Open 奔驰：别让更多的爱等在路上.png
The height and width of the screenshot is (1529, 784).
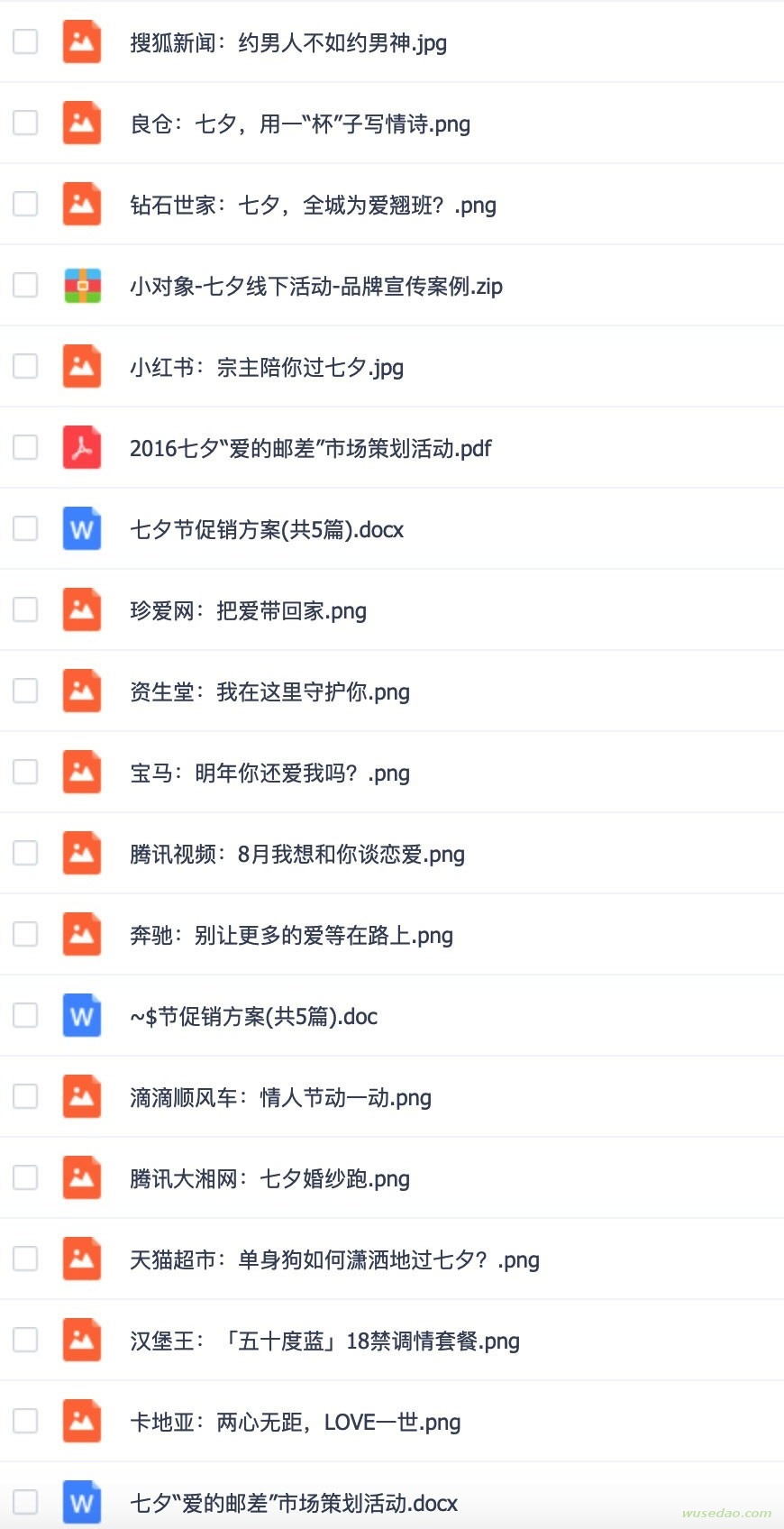click(x=291, y=935)
